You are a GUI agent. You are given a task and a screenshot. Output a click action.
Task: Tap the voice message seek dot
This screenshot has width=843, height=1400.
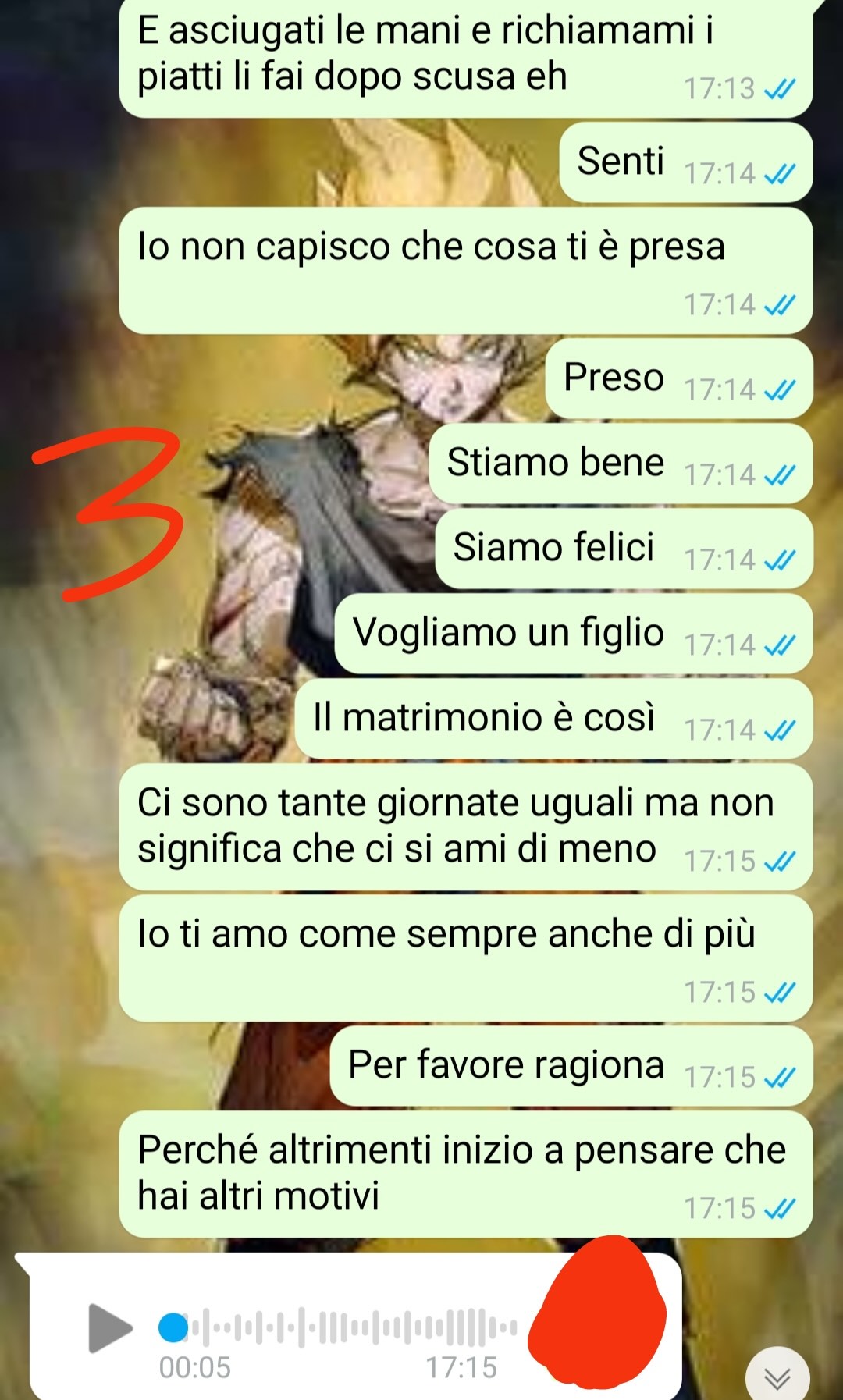(173, 1327)
